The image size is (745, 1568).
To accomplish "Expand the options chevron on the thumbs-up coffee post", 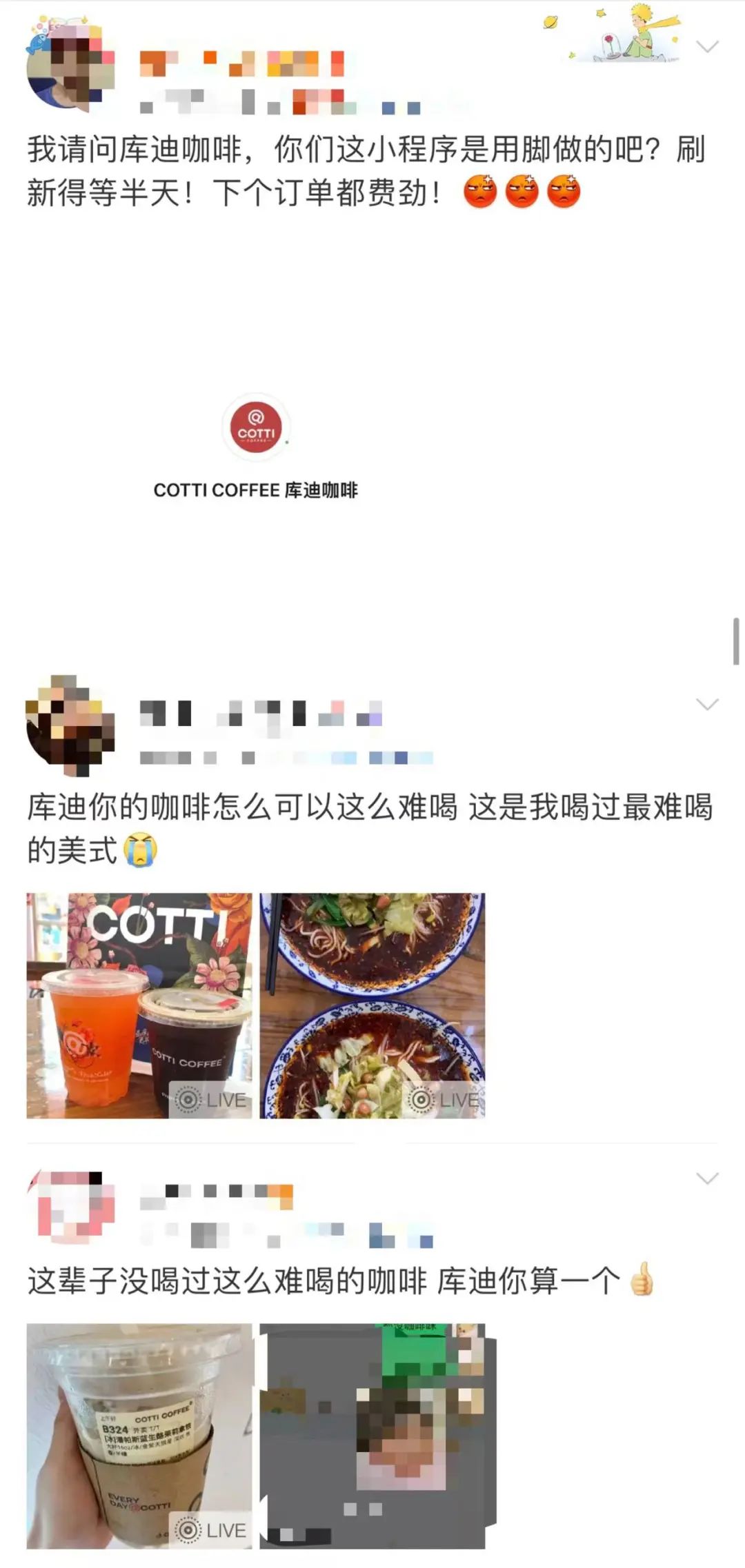I will (707, 1178).
